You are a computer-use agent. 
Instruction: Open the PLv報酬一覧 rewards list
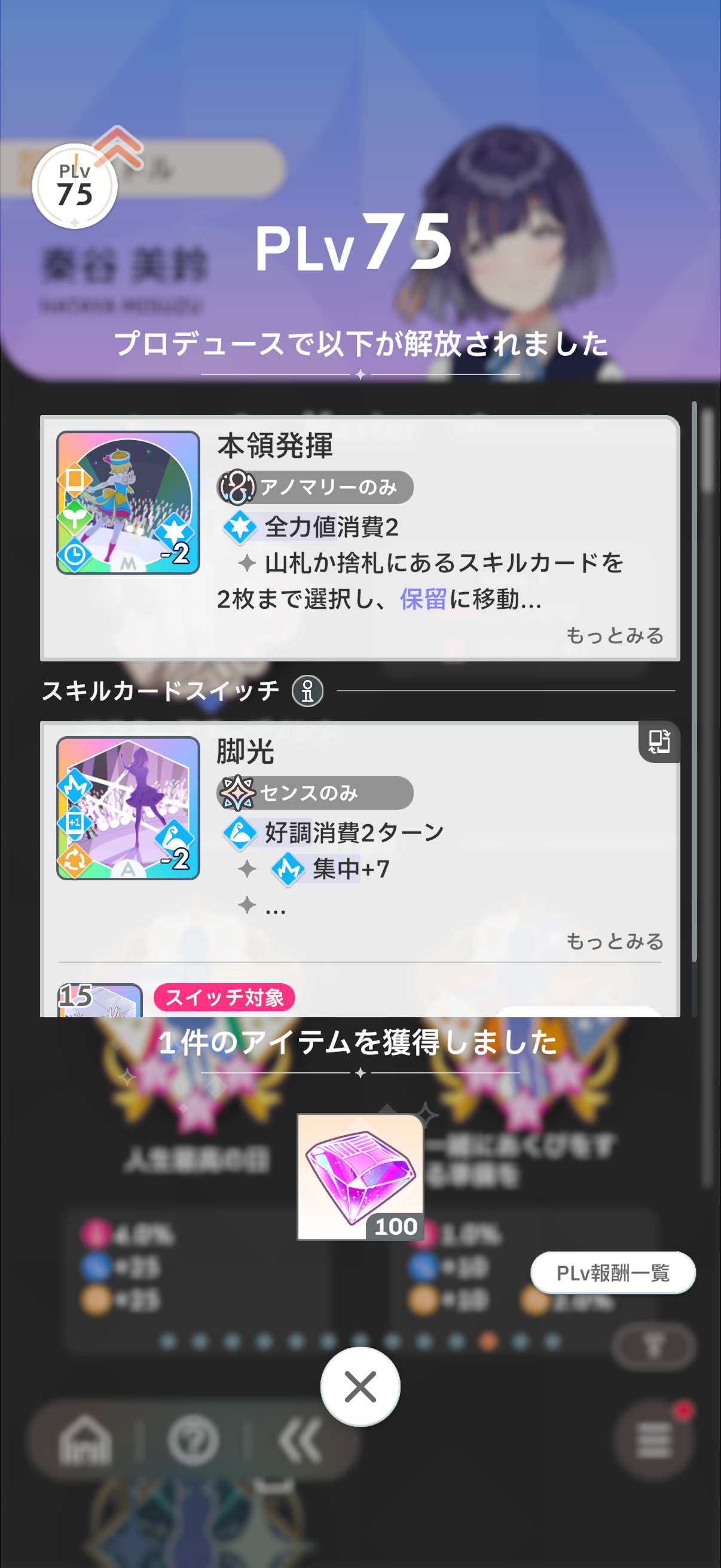[x=613, y=1273]
